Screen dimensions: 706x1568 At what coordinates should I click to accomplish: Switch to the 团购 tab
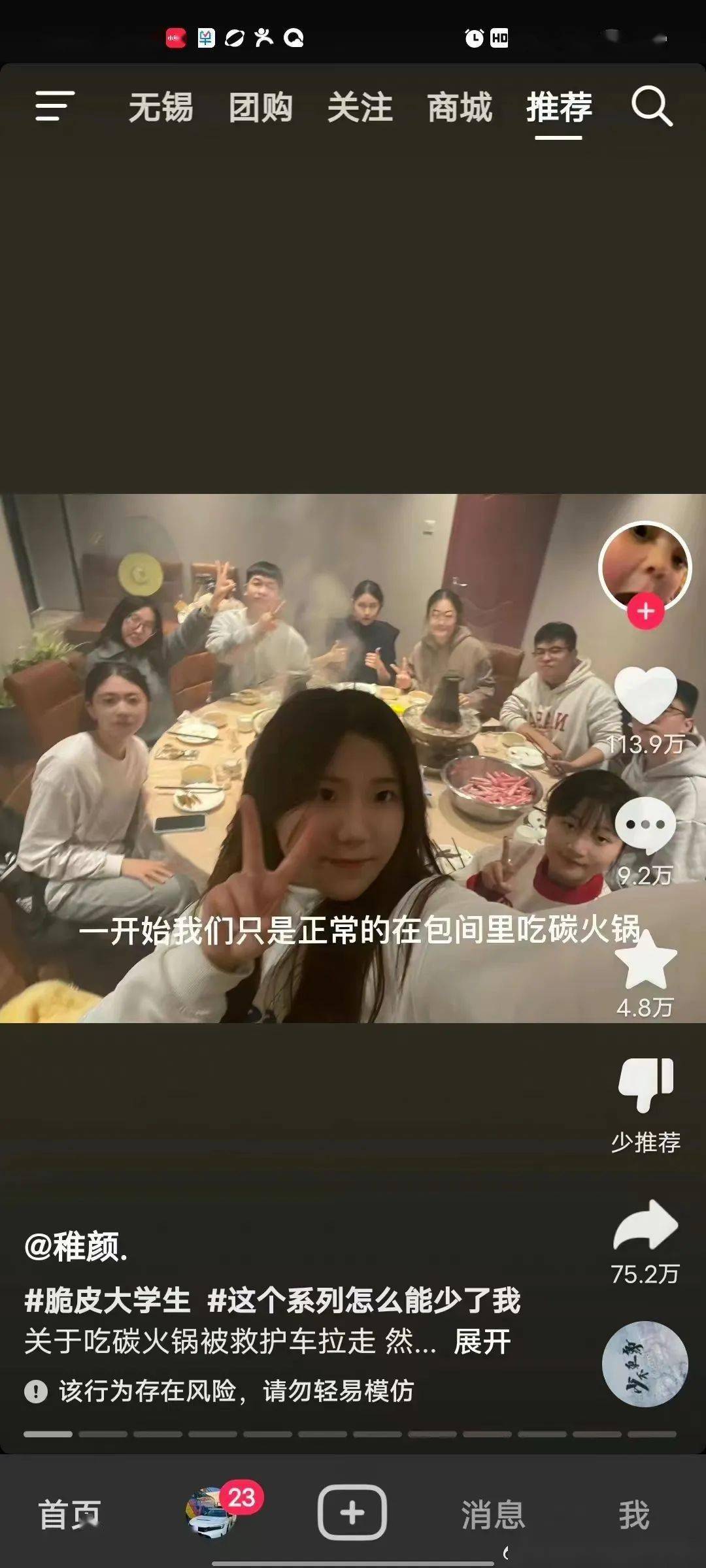pos(260,107)
